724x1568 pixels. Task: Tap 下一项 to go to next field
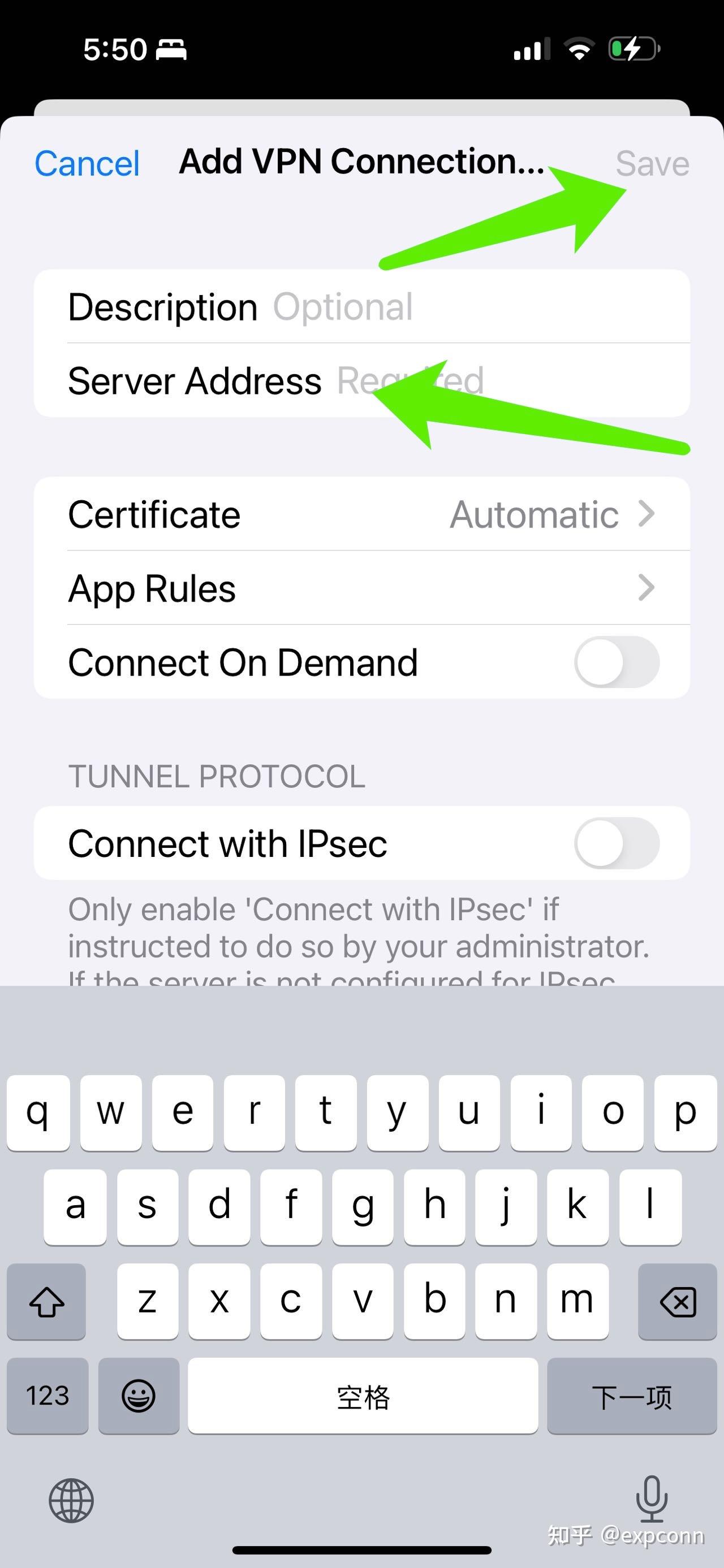point(631,1397)
